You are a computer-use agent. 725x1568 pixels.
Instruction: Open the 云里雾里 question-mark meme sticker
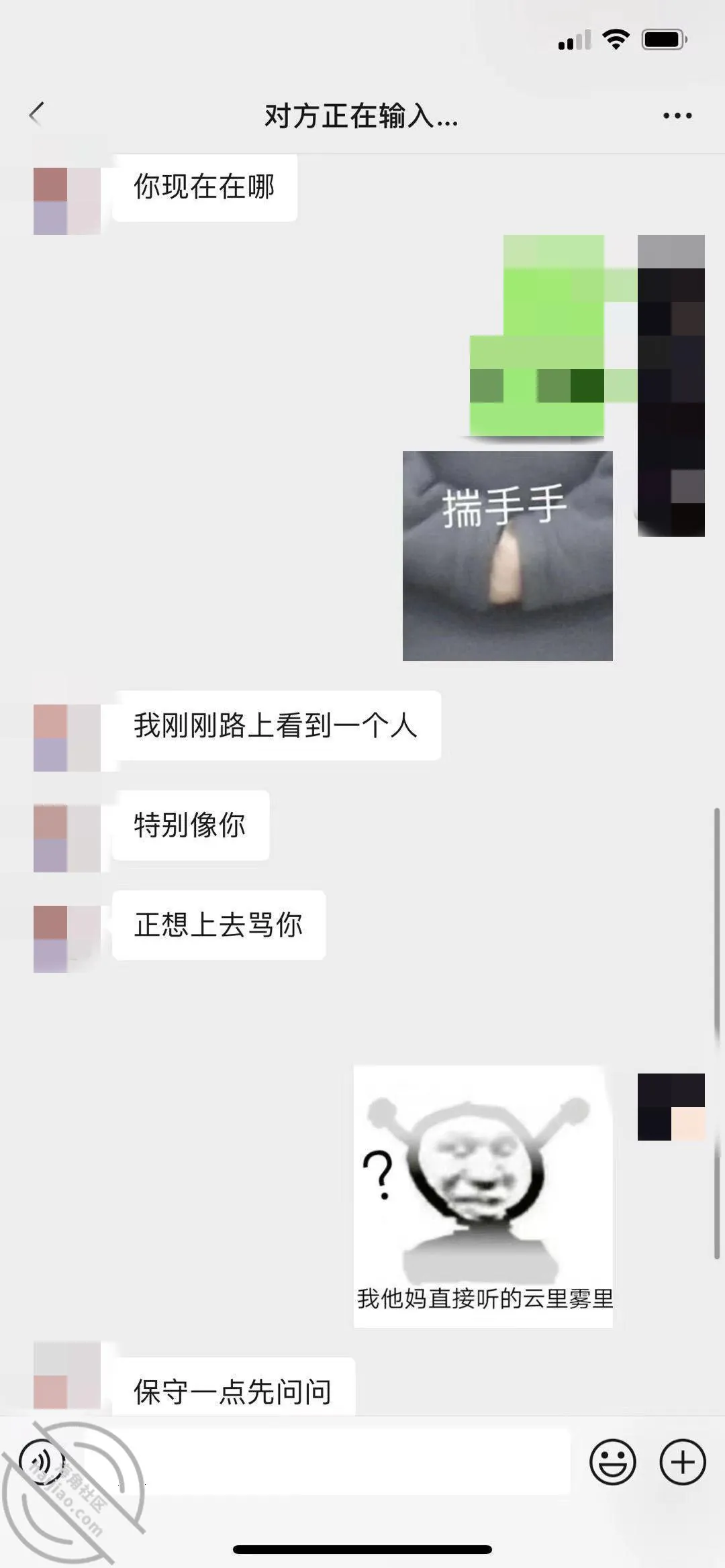click(x=483, y=1196)
